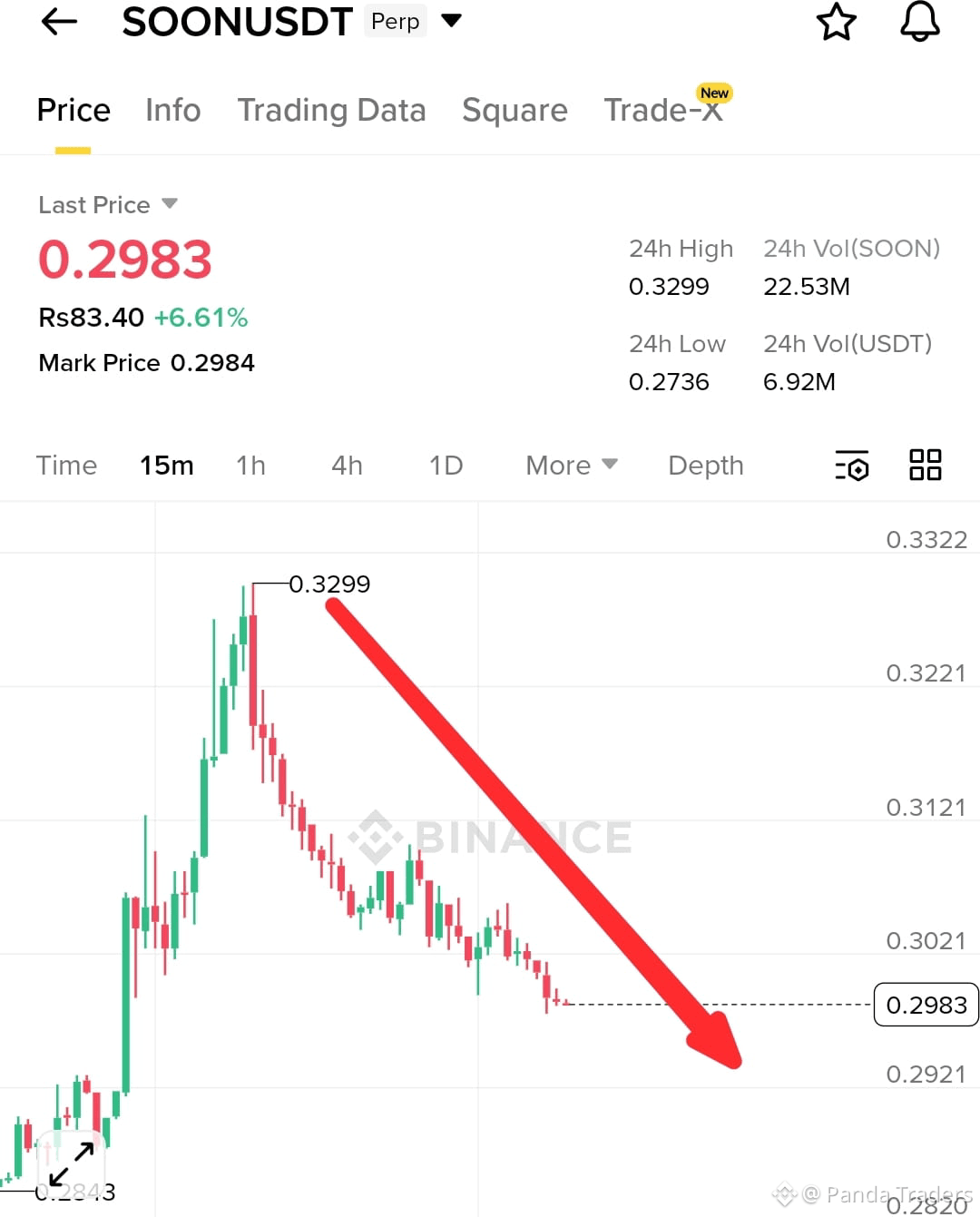
Task: Toggle the 15m timeframe selection
Action: 166,465
